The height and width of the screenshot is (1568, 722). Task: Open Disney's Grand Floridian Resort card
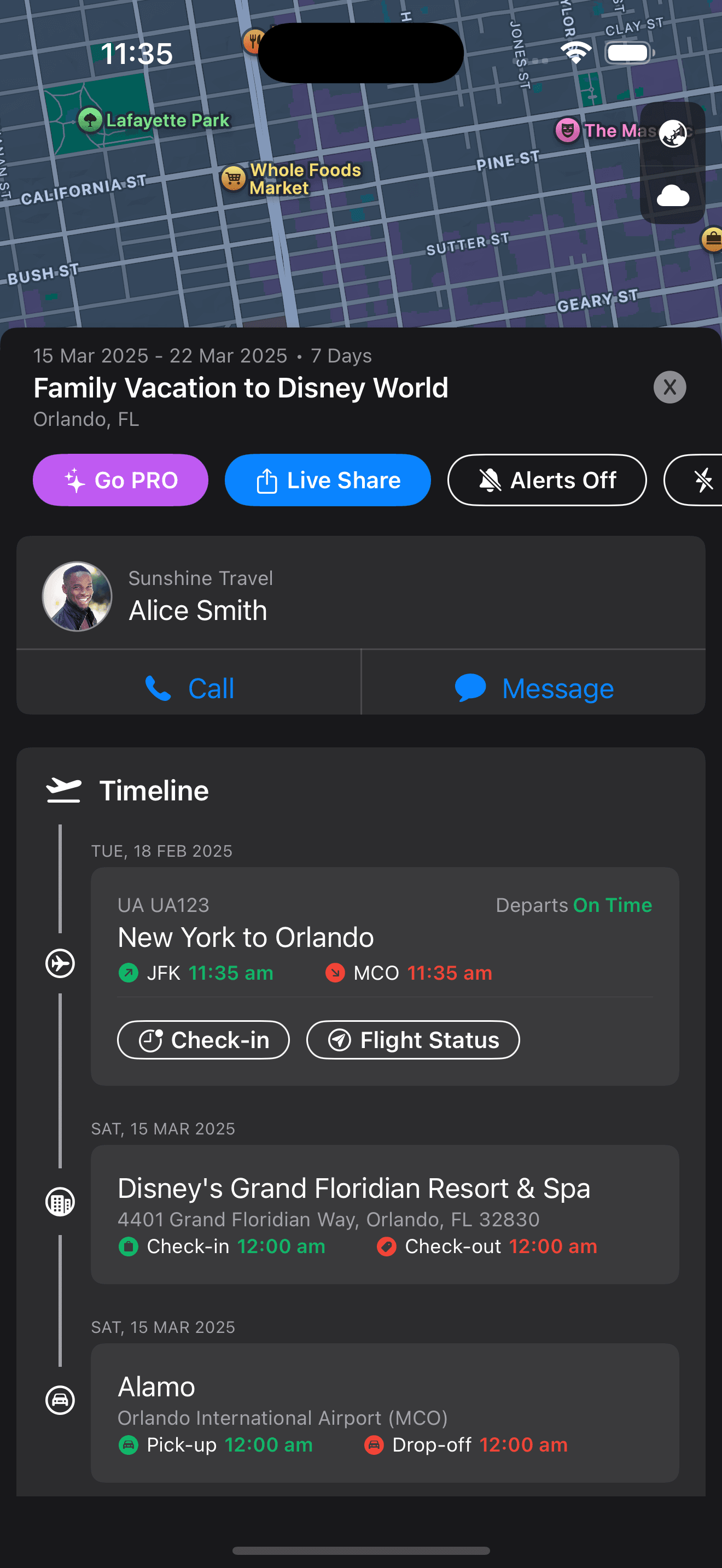coord(385,1214)
